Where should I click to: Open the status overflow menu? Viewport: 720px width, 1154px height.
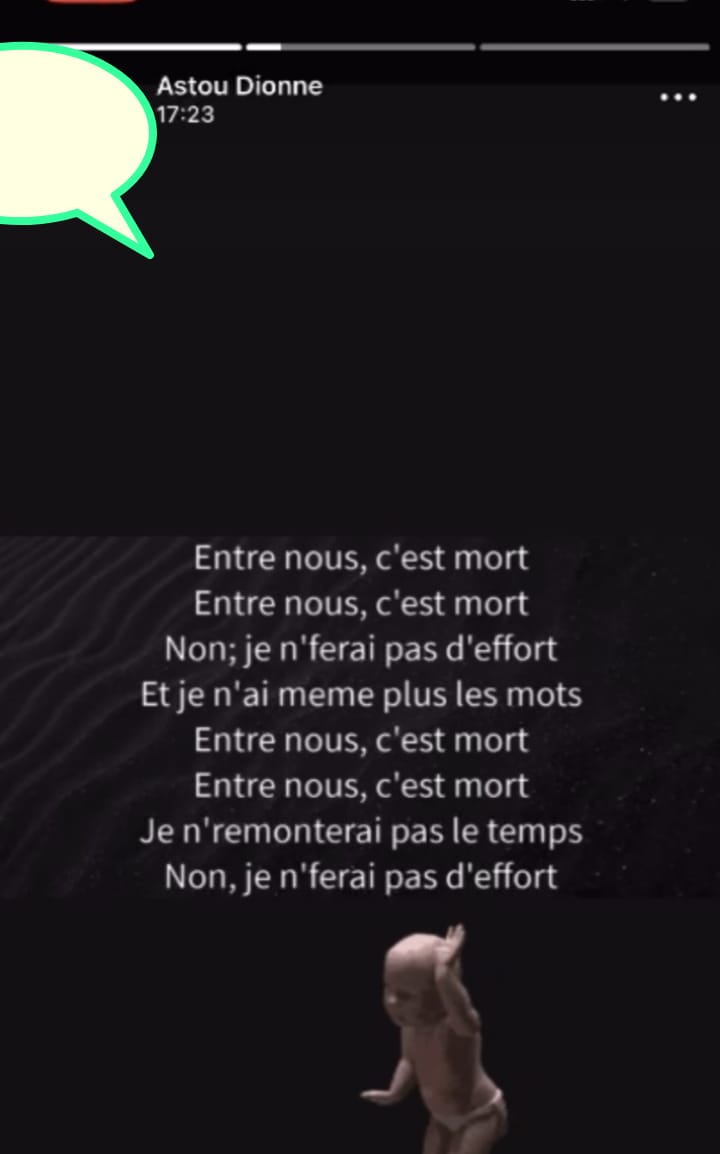pyautogui.click(x=678, y=97)
